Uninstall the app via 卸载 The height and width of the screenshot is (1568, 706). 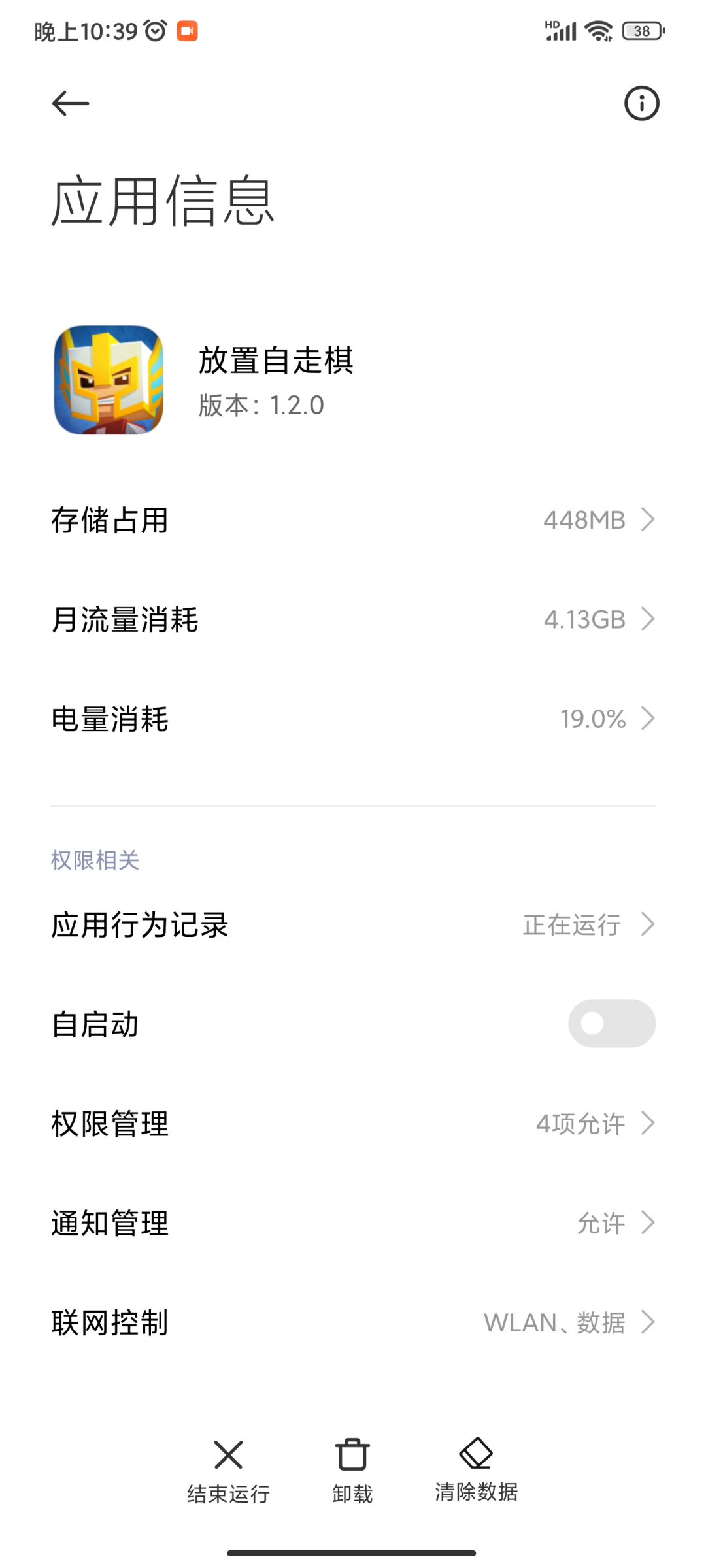pos(352,1470)
